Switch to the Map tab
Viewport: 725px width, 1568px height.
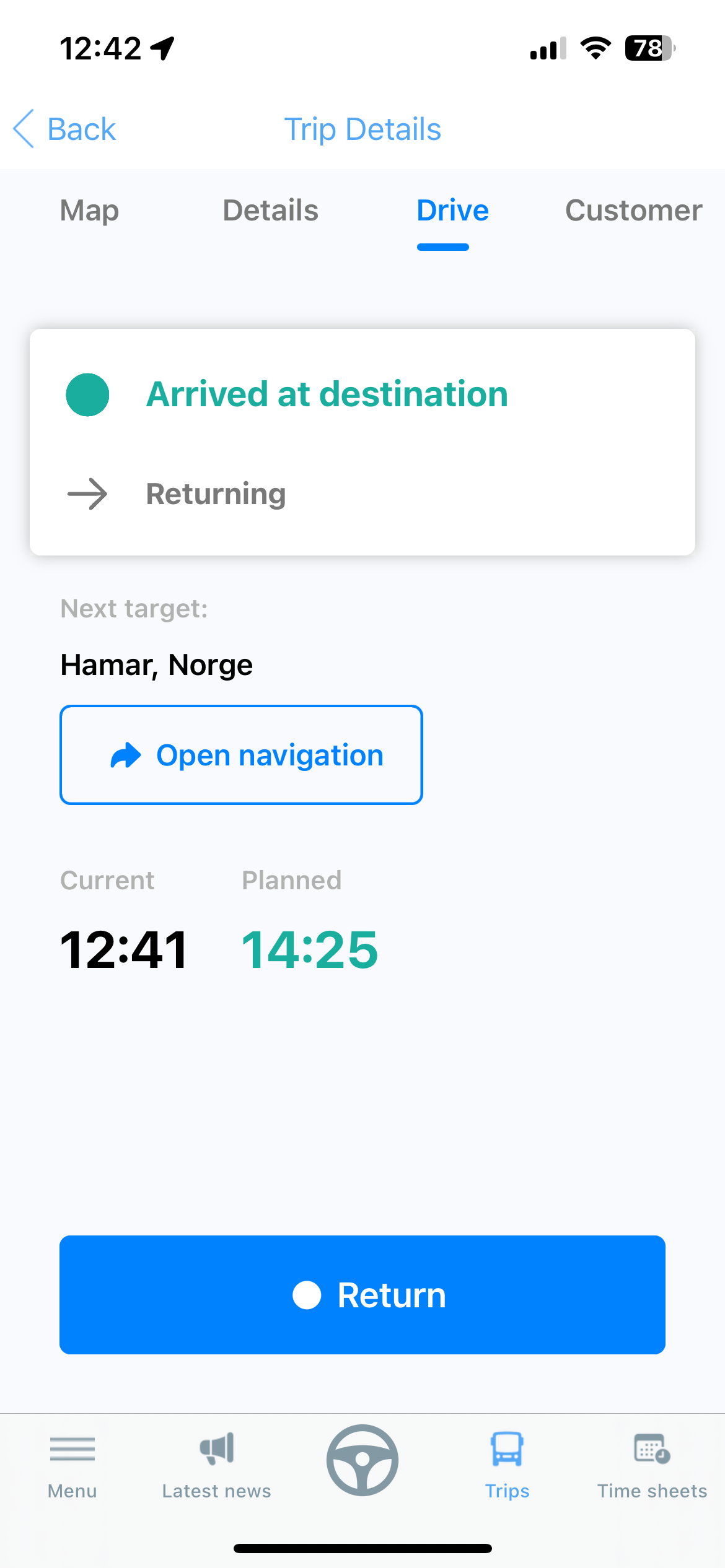pos(89,211)
